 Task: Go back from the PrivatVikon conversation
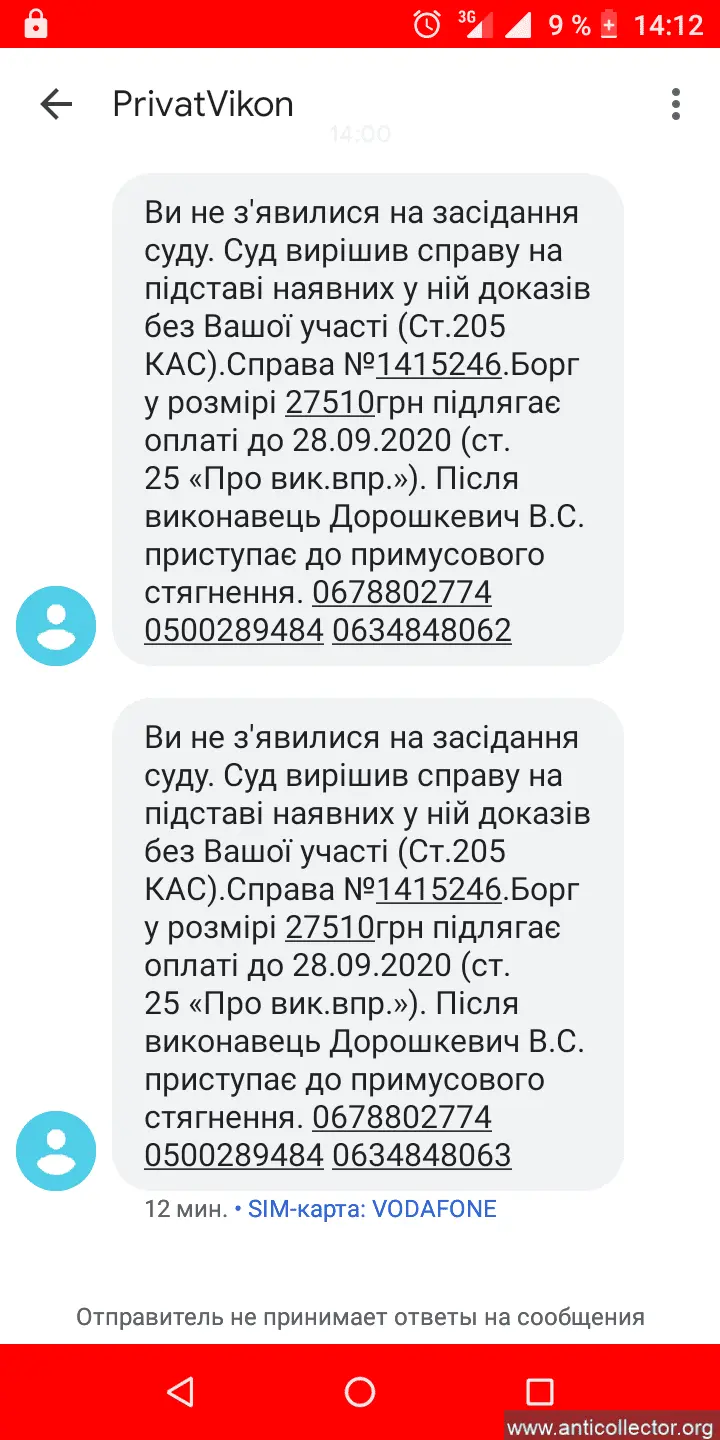coord(56,104)
